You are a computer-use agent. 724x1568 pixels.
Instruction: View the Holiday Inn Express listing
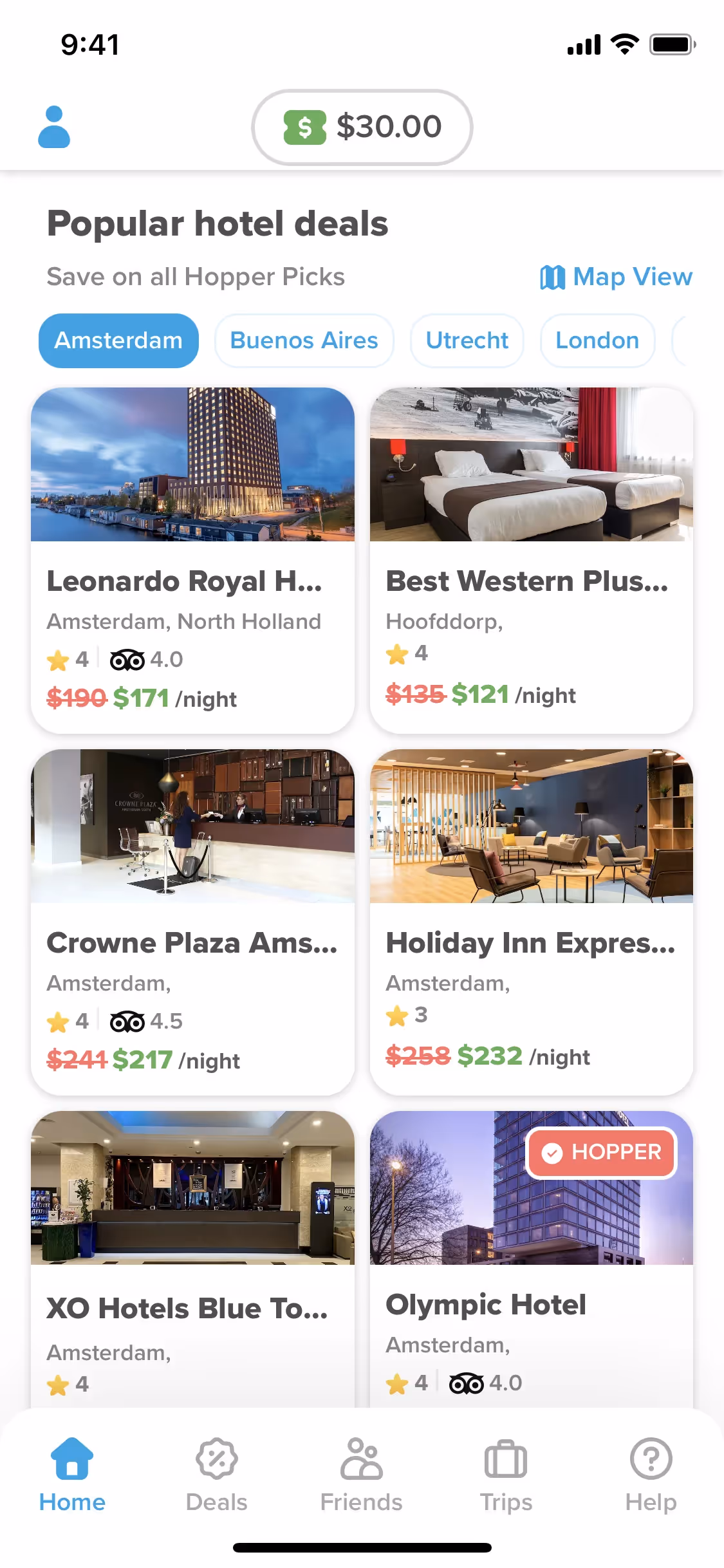(x=532, y=922)
